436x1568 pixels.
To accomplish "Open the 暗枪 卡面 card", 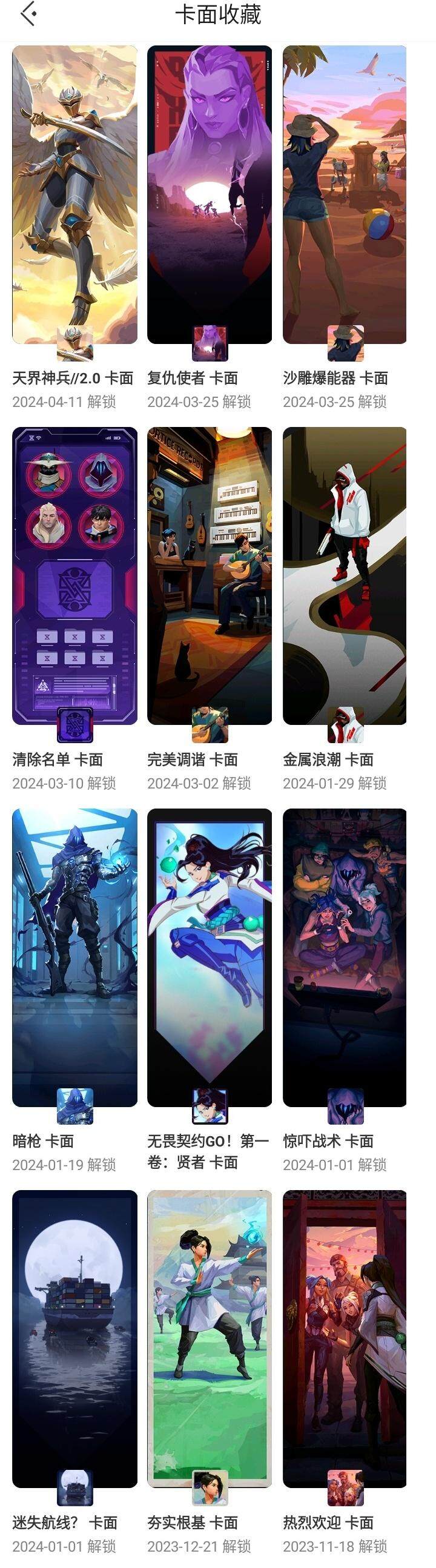I will coord(74,957).
